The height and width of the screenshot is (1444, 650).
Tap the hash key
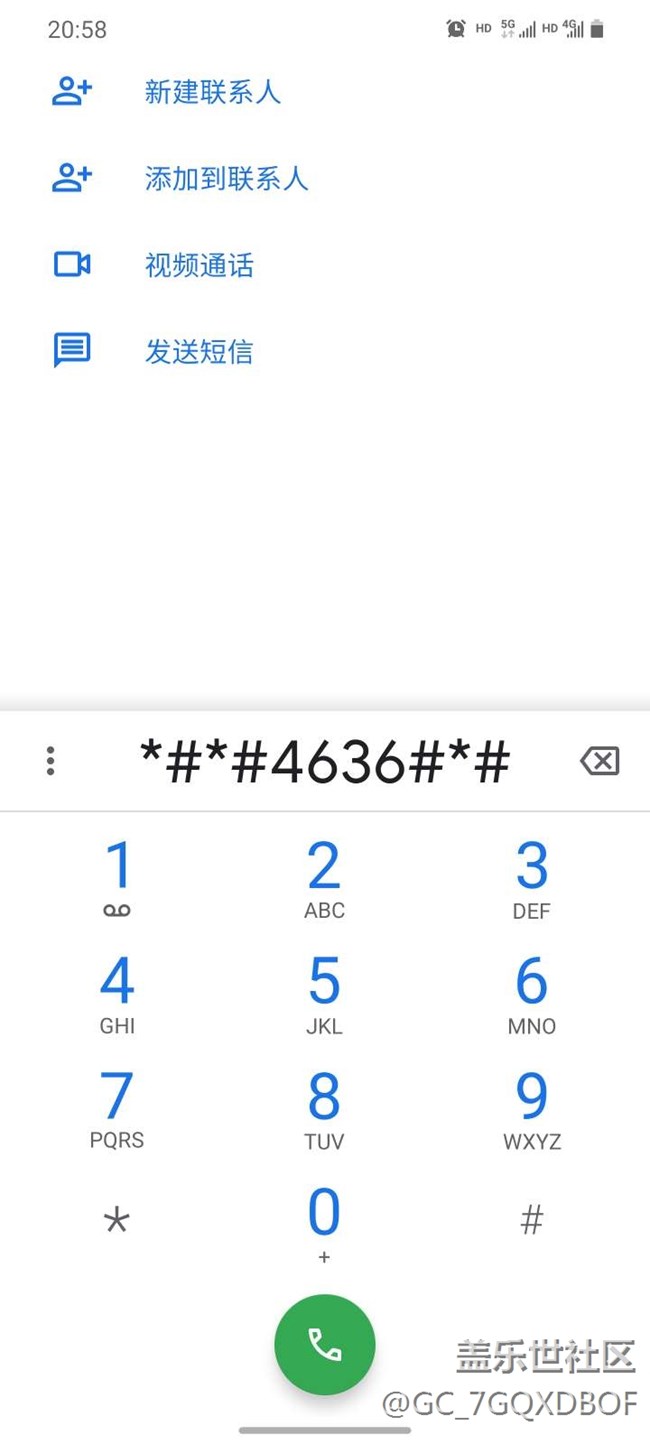(531, 1220)
